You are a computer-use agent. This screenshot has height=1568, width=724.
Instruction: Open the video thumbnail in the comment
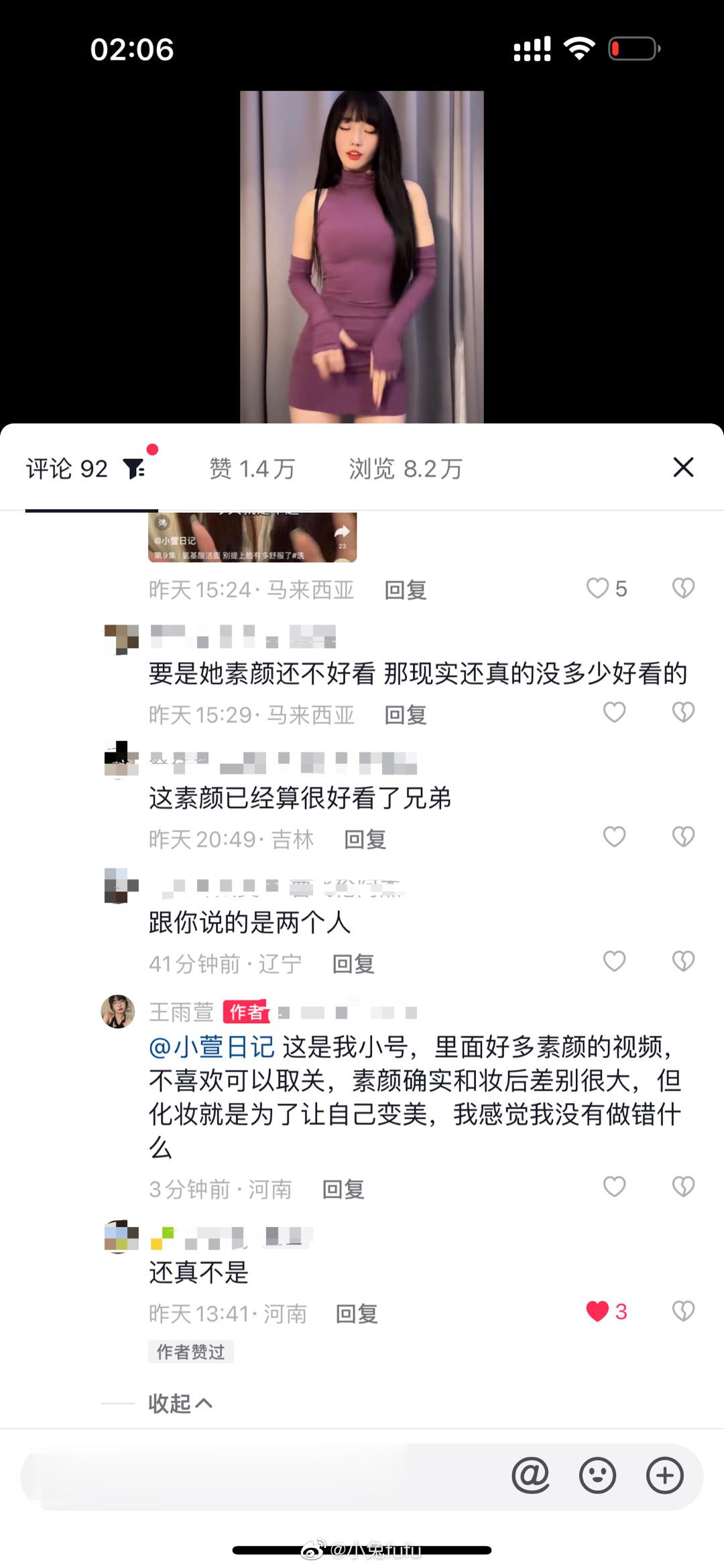pos(253,537)
